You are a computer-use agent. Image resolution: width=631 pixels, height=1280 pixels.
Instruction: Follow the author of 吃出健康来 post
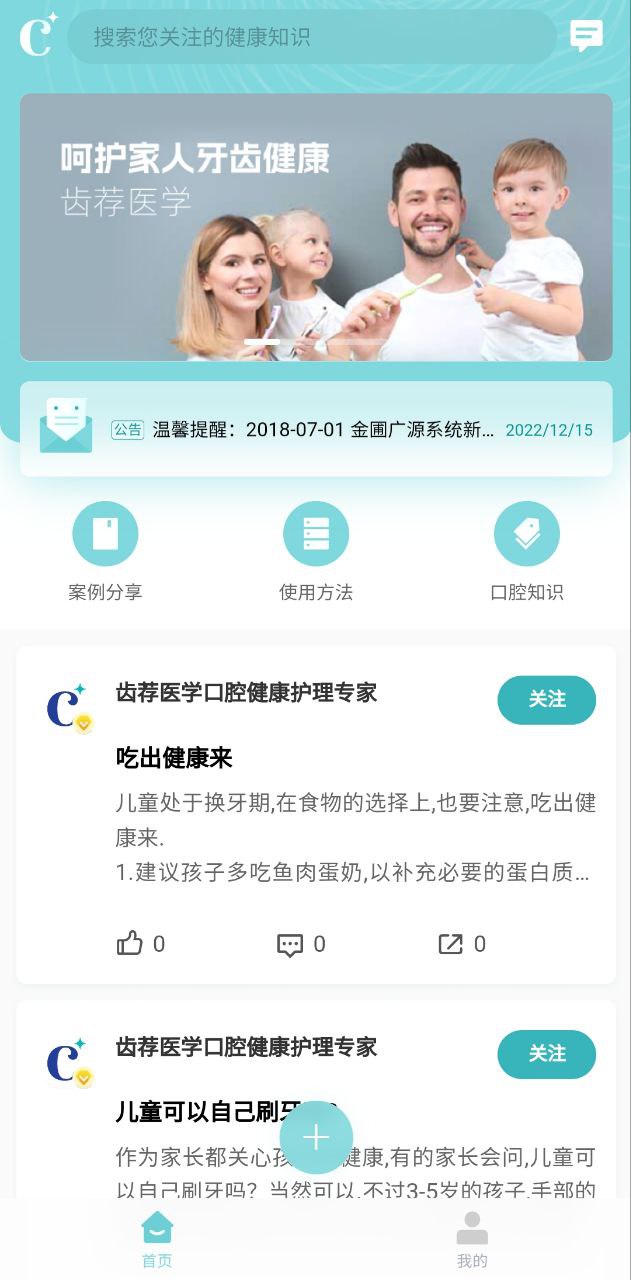click(x=546, y=700)
